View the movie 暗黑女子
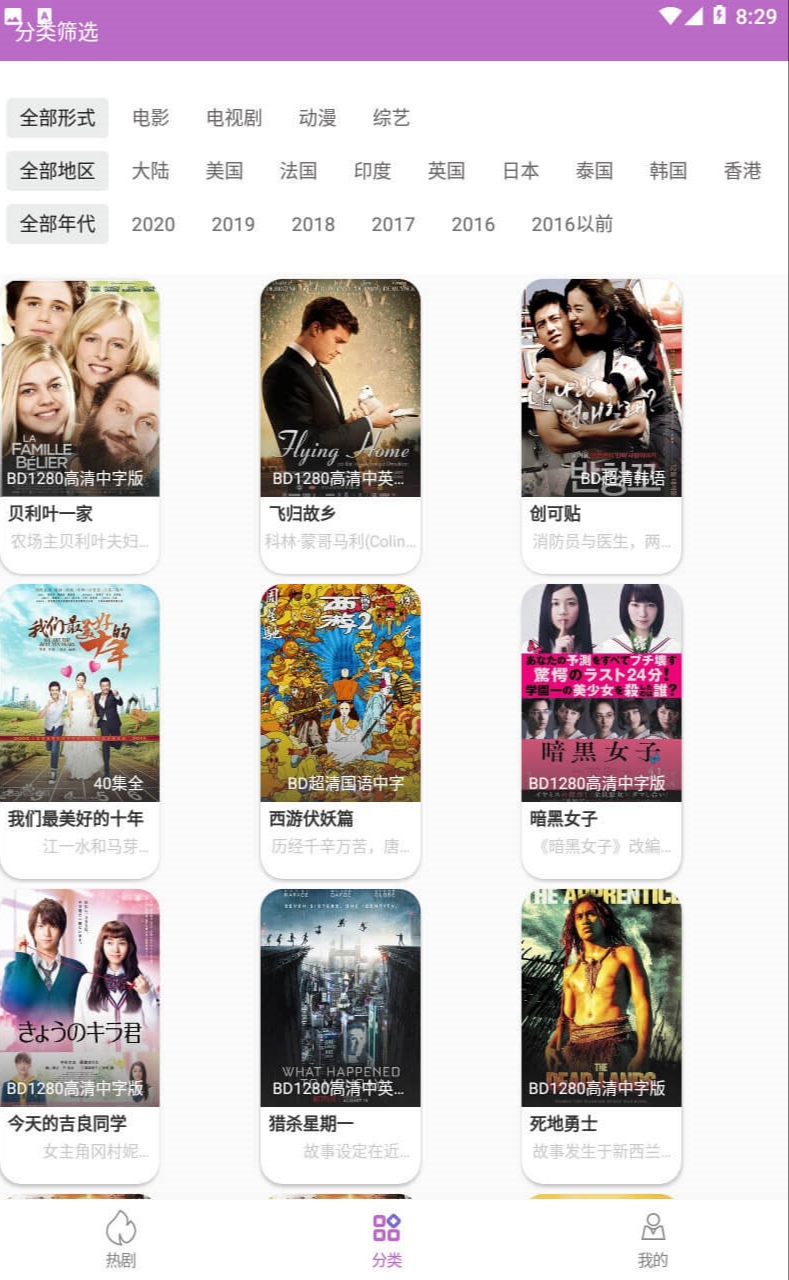Viewport: 789px width, 1280px height. 601,731
